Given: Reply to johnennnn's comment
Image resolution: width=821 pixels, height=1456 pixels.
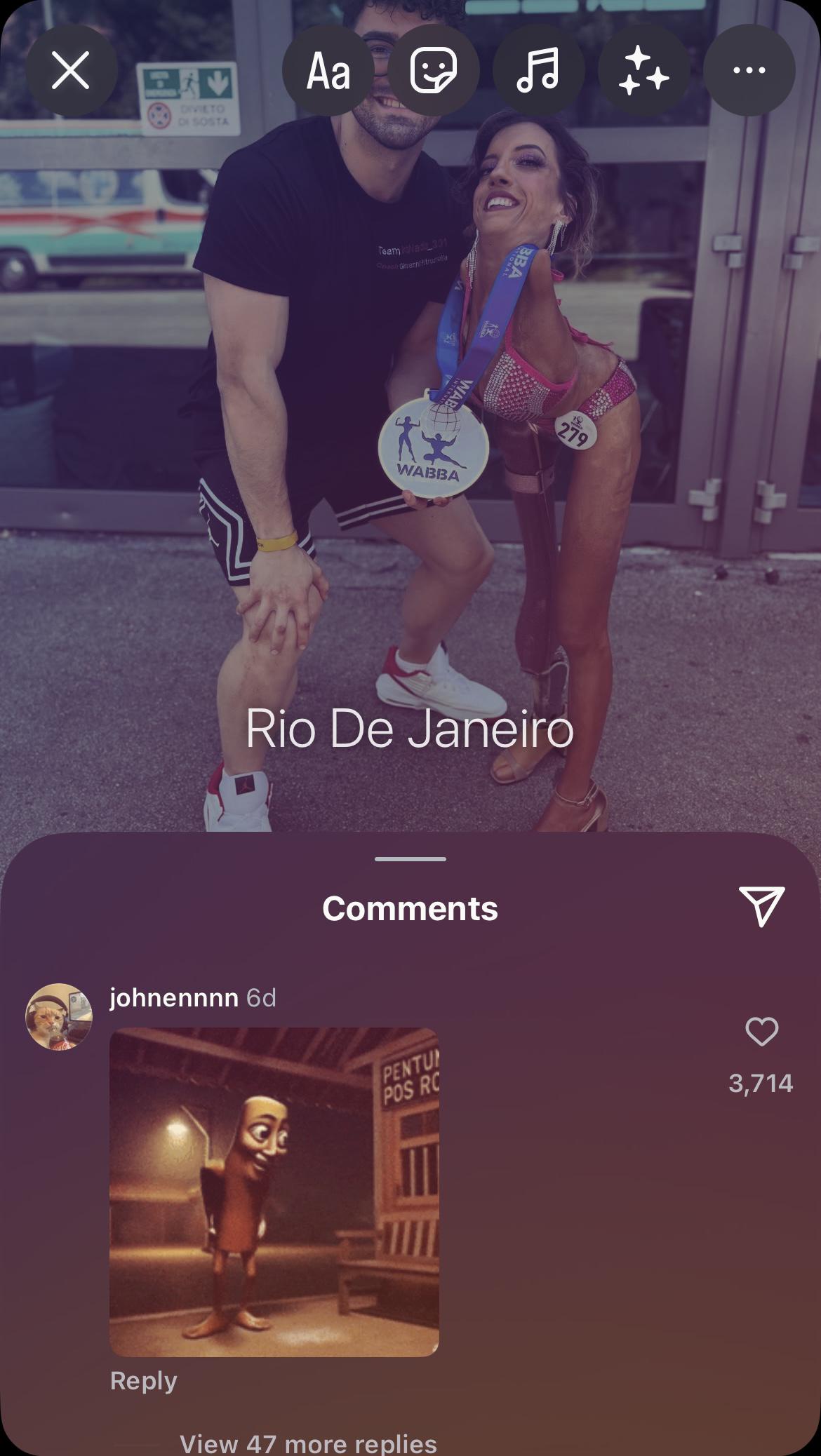Looking at the screenshot, I should point(143,1380).
